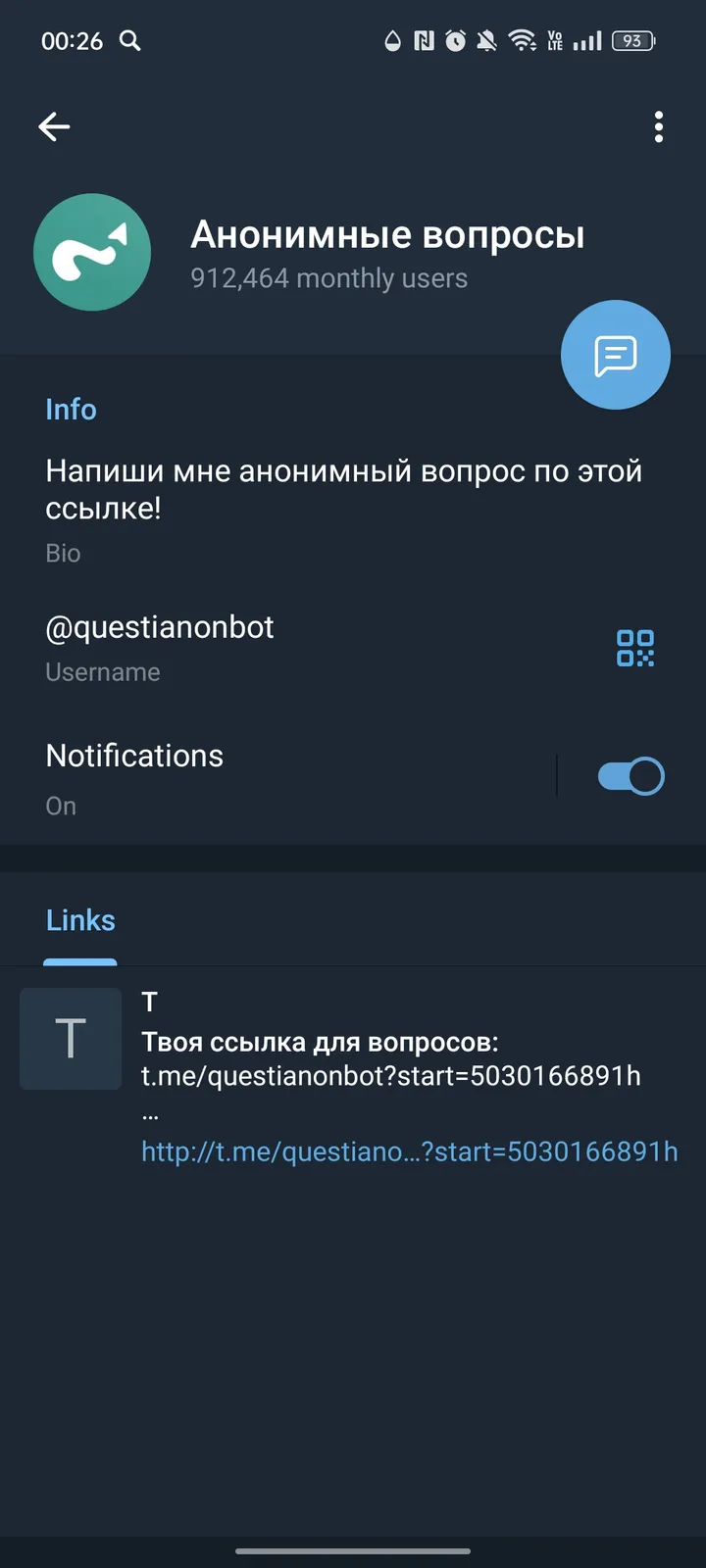Tap the battery indicator showing 93
The image size is (706, 1568).
click(632, 41)
